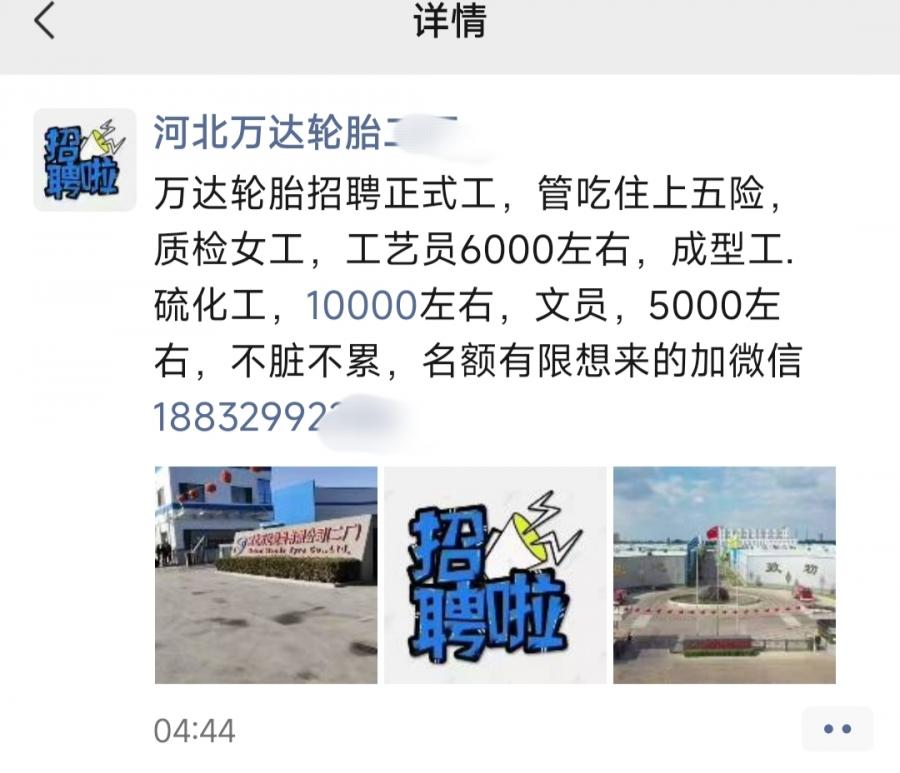View the aerial factory photo
The width and height of the screenshot is (900, 773).
pyautogui.click(x=724, y=575)
